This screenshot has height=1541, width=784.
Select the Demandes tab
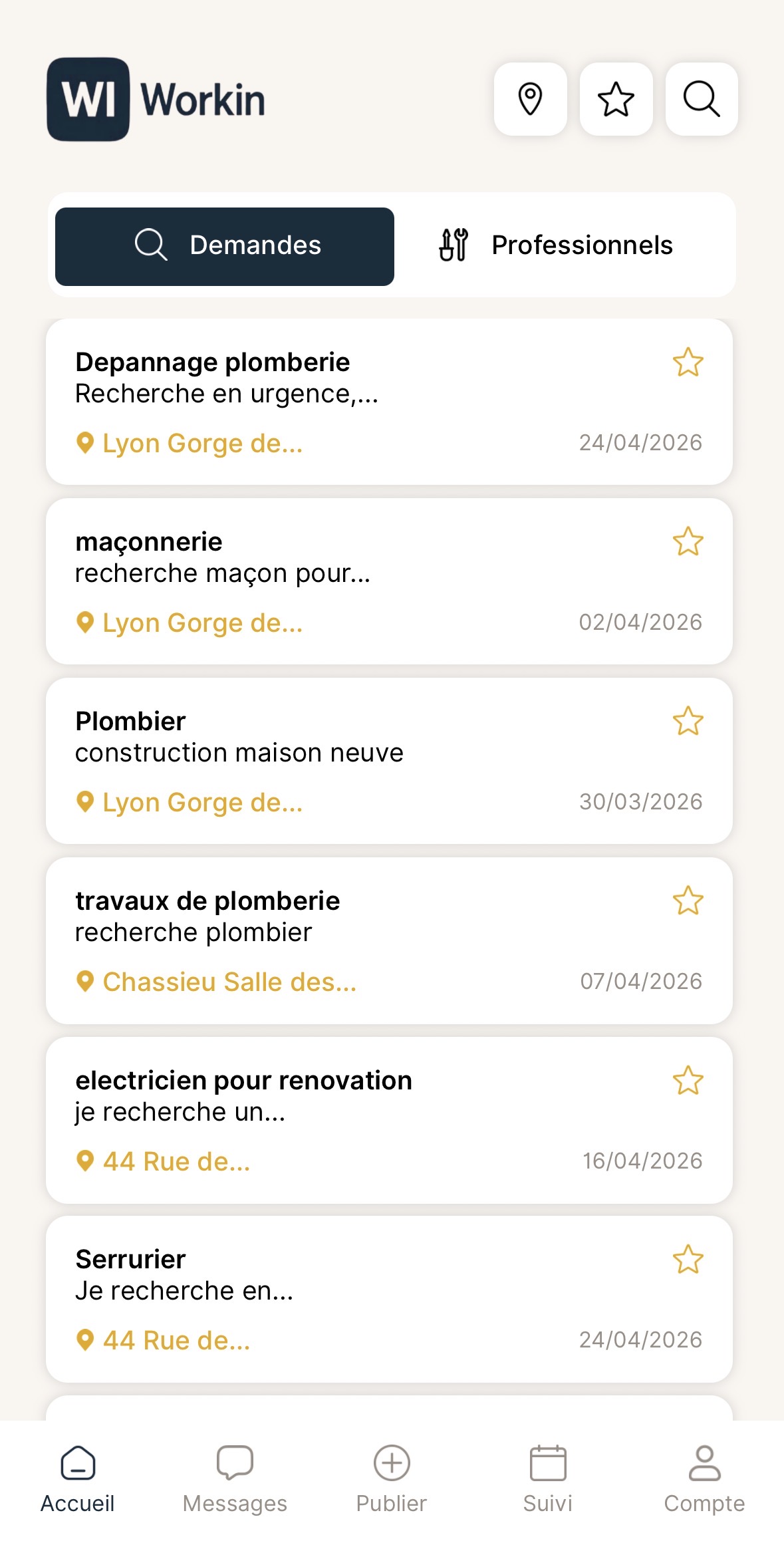[225, 246]
